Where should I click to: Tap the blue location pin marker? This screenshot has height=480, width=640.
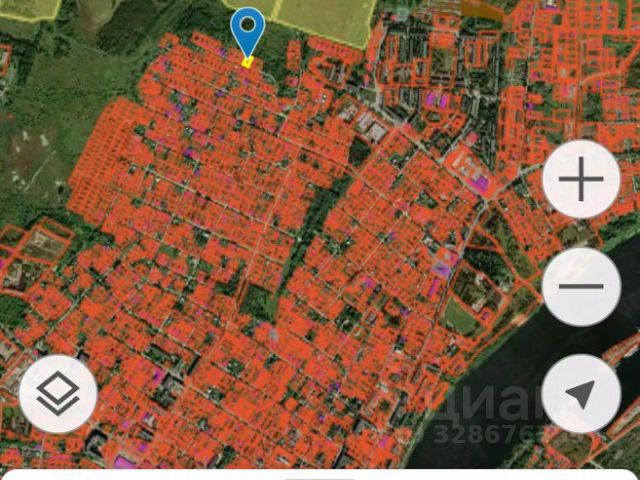coord(247,30)
